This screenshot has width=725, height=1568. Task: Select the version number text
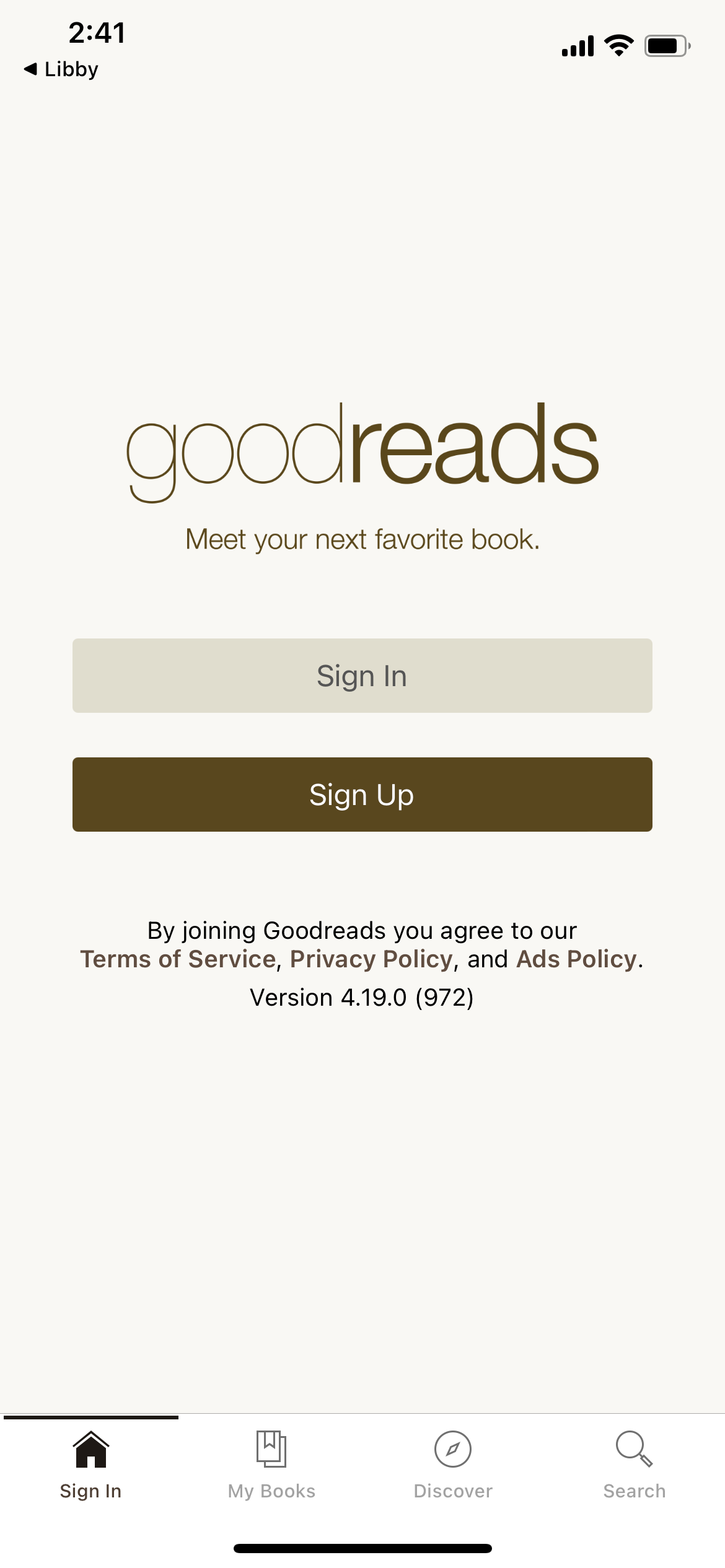pyautogui.click(x=362, y=997)
